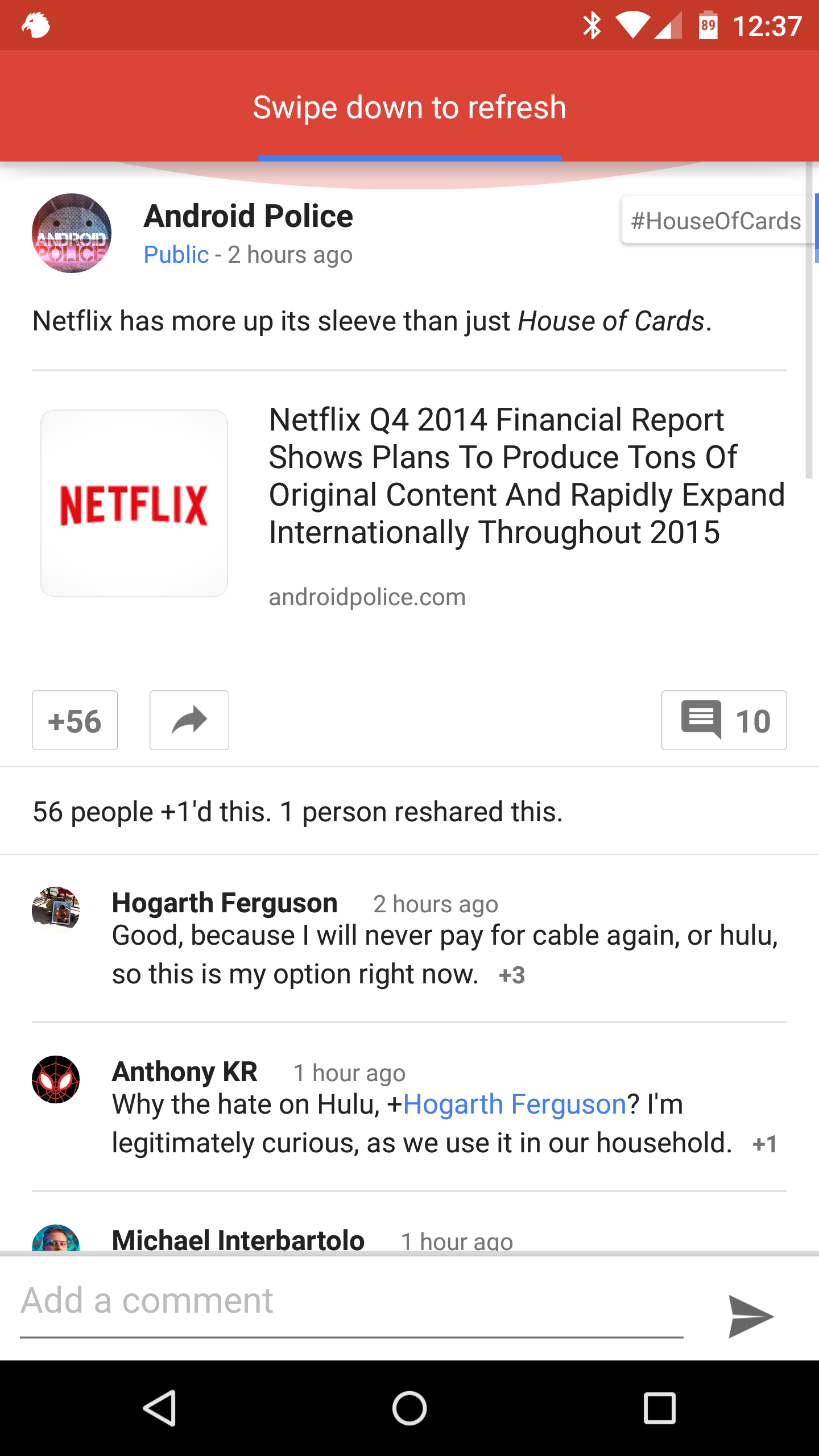
Task: Give the post a +1
Action: tap(75, 720)
